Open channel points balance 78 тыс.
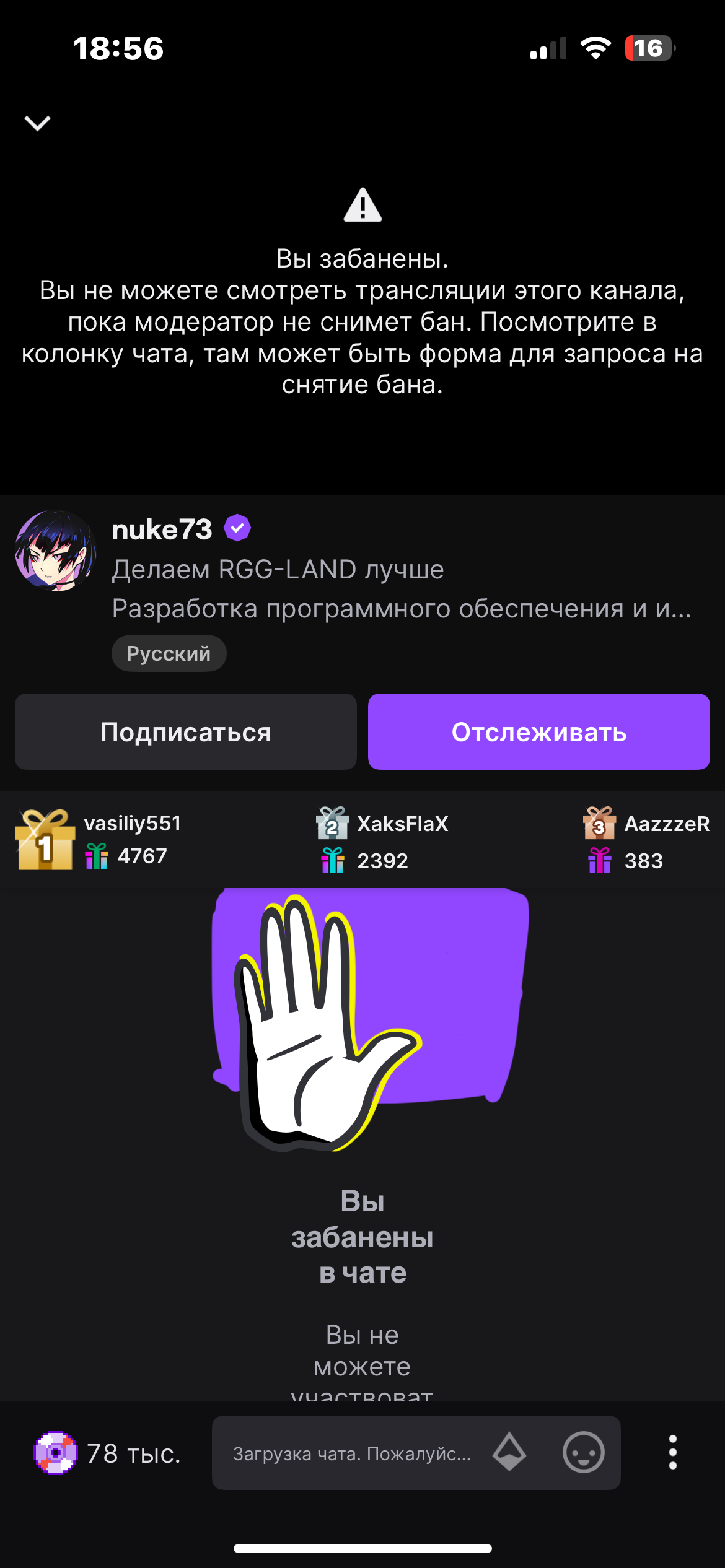725x1568 pixels. pyautogui.click(x=107, y=1453)
